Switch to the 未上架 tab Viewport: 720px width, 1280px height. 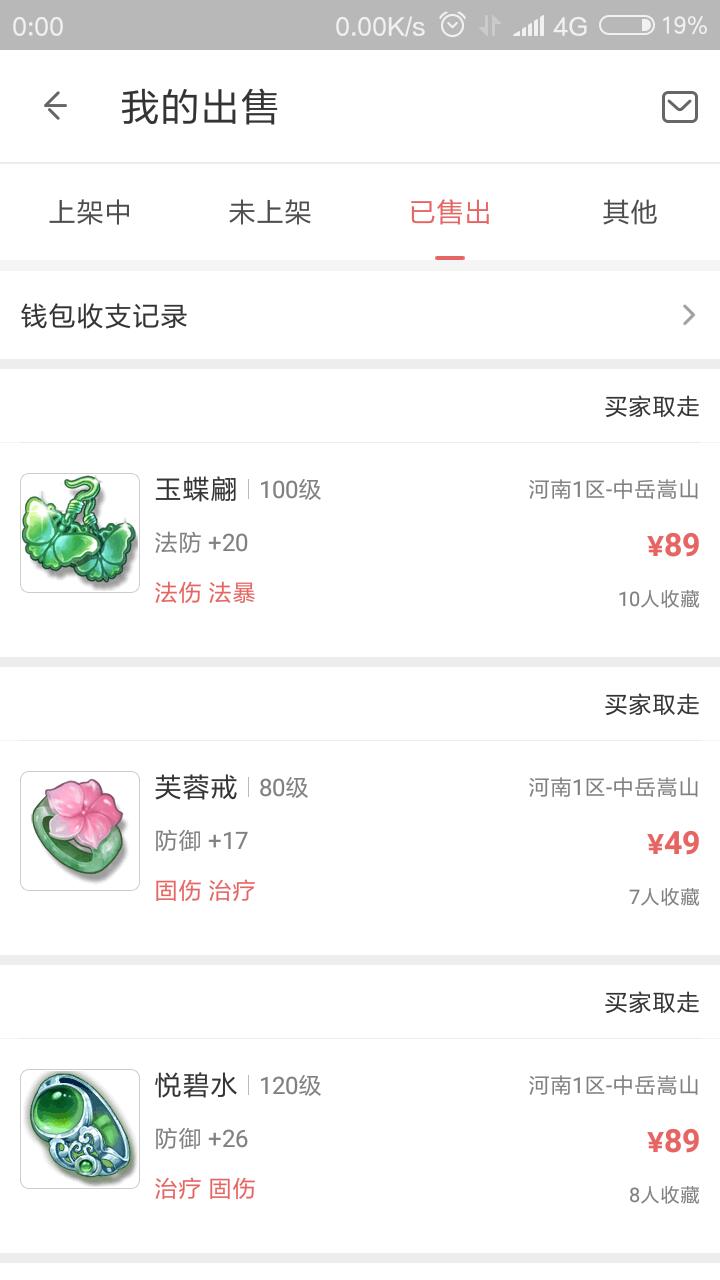(x=270, y=213)
